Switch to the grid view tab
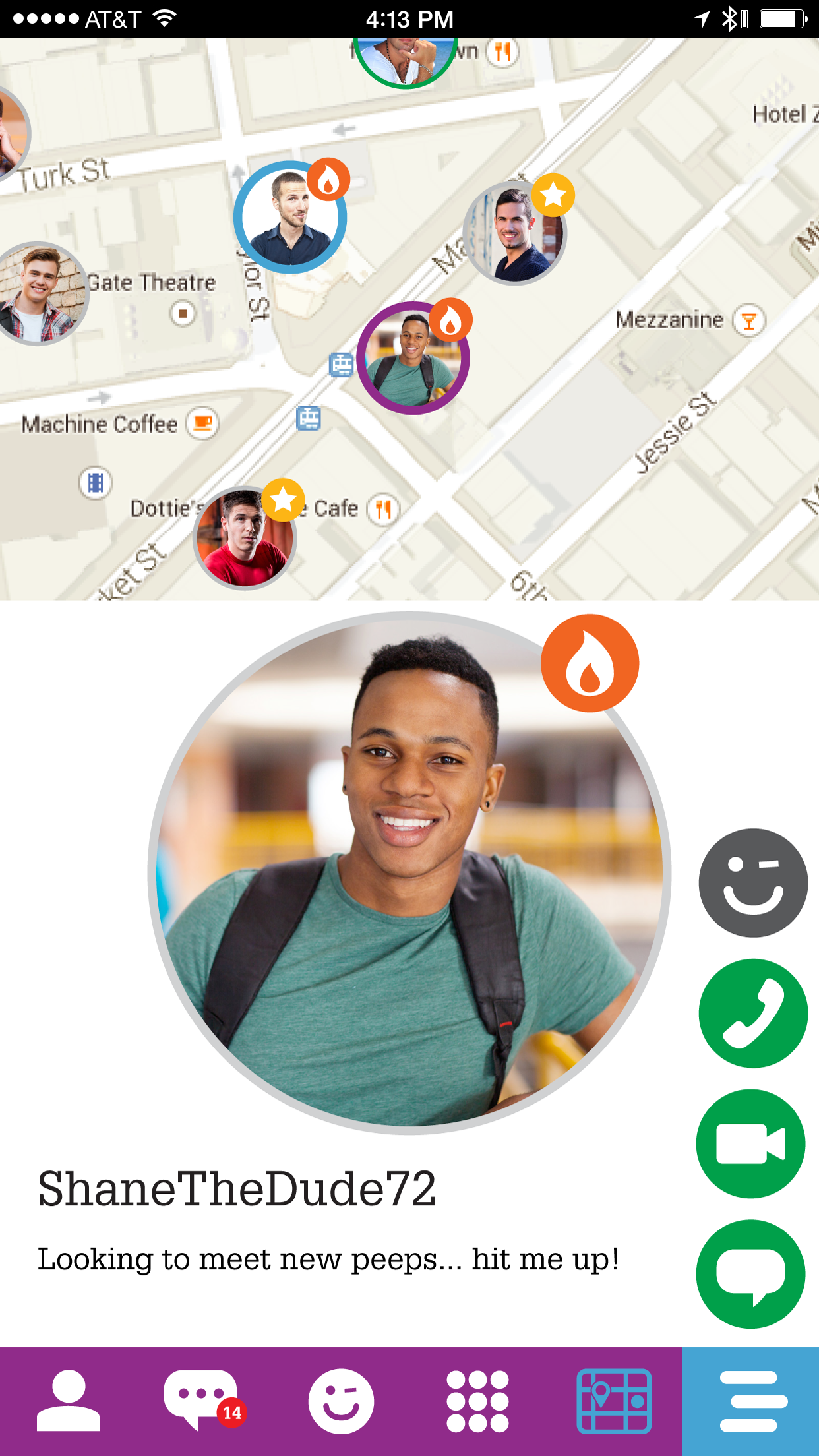Viewport: 819px width, 1456px height. pyautogui.click(x=477, y=1401)
